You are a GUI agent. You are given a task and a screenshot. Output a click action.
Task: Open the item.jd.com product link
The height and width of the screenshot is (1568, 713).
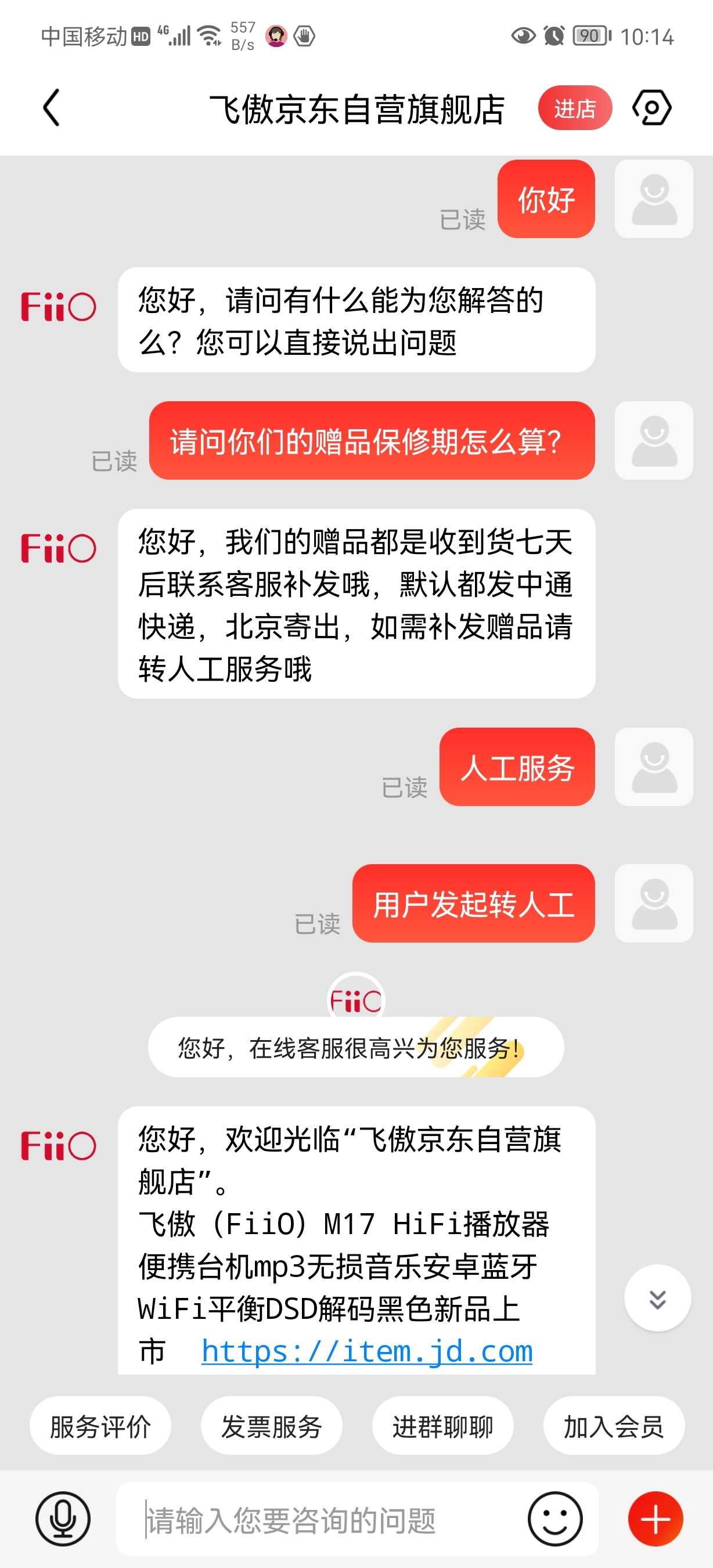pos(367,1351)
